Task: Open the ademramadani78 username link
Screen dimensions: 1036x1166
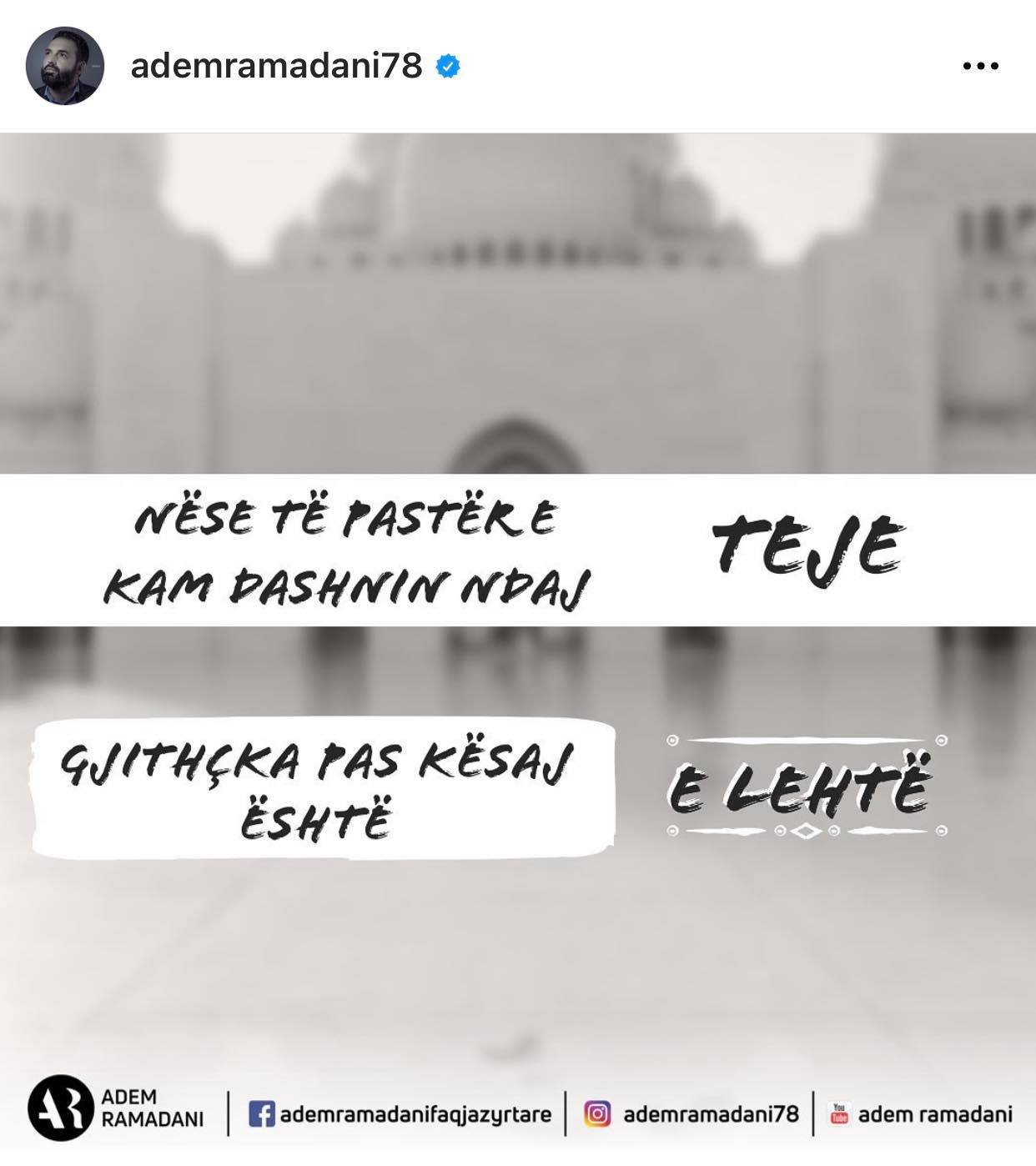Action: (x=276, y=66)
